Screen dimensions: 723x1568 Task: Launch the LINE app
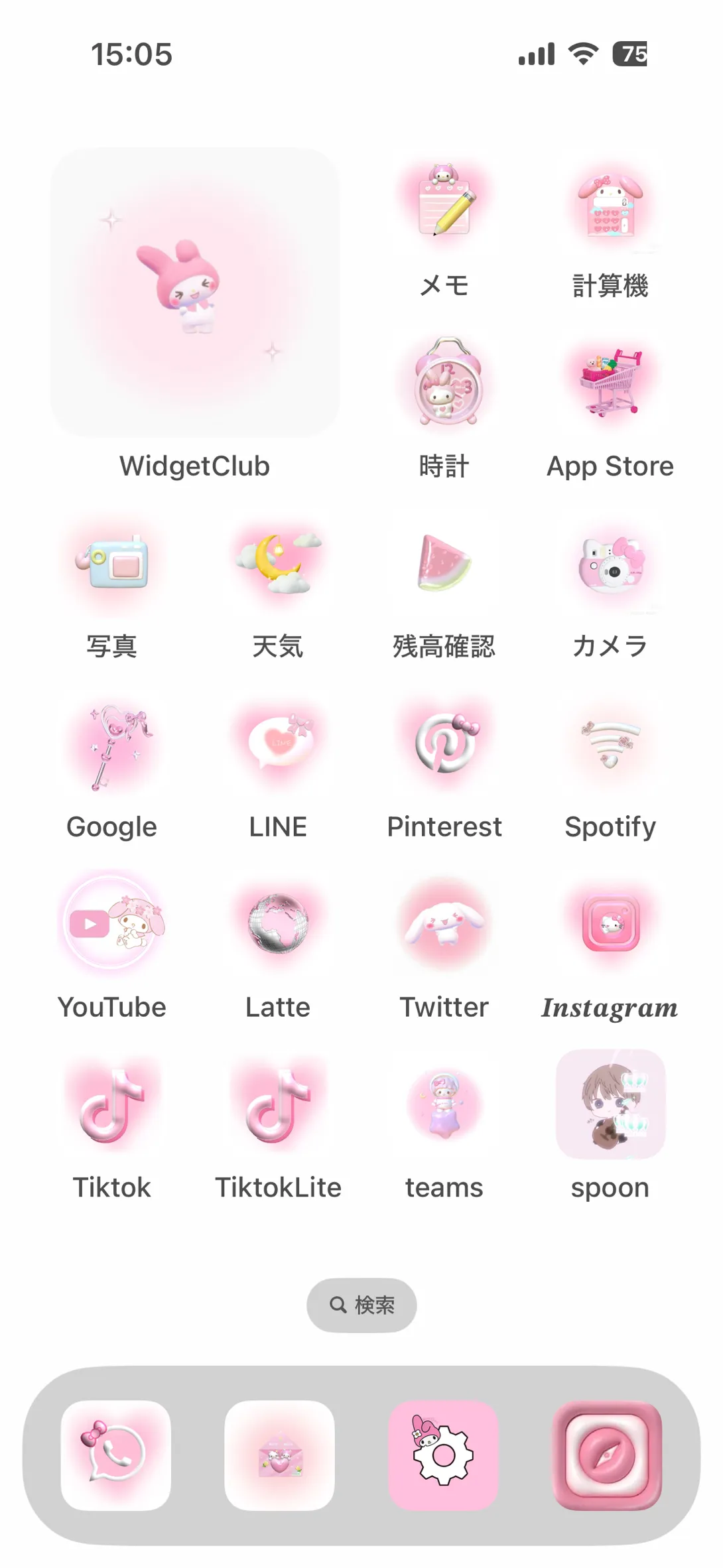[278, 744]
